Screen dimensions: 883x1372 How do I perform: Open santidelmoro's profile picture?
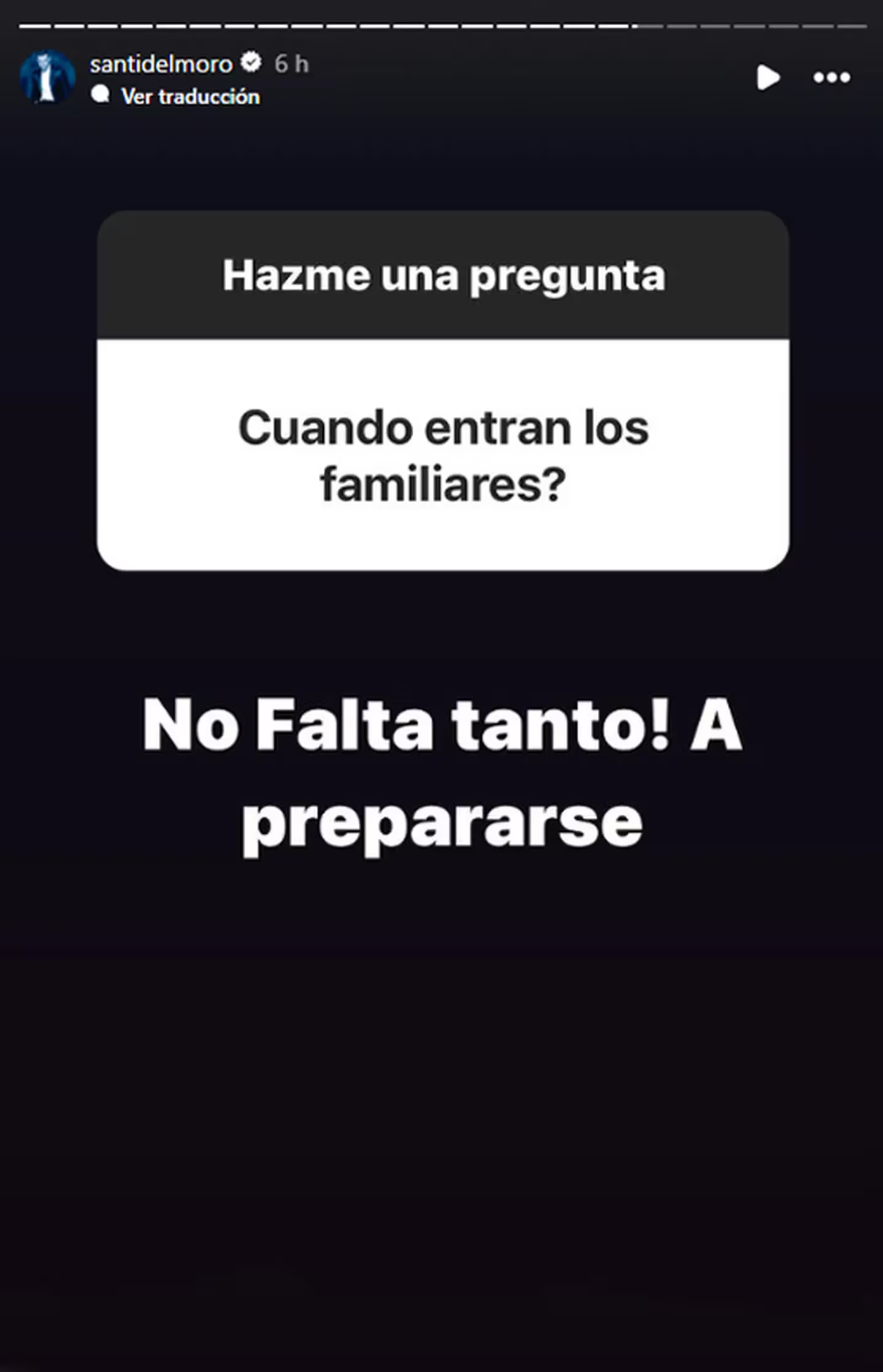(x=47, y=78)
